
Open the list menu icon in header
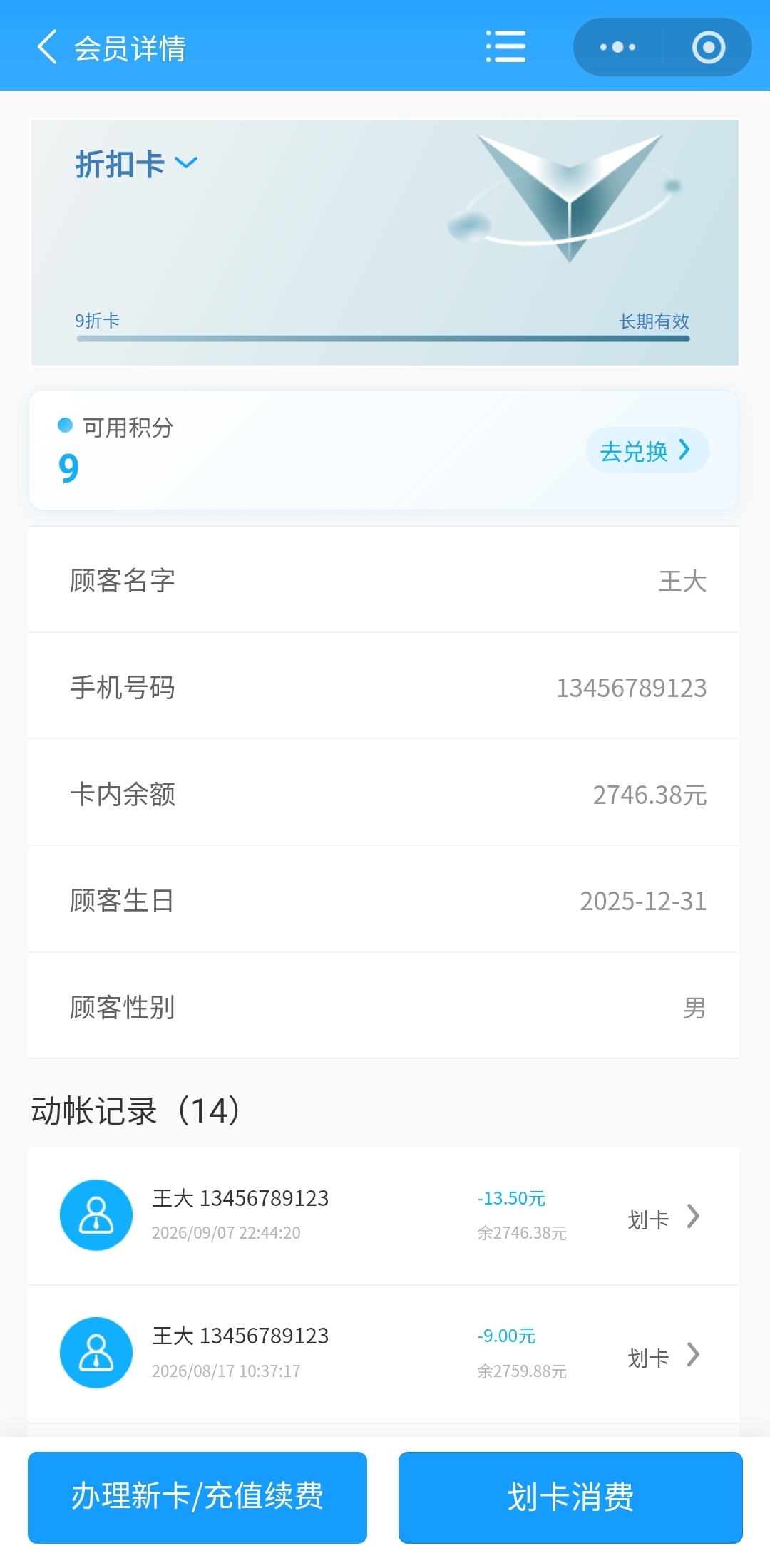(505, 46)
